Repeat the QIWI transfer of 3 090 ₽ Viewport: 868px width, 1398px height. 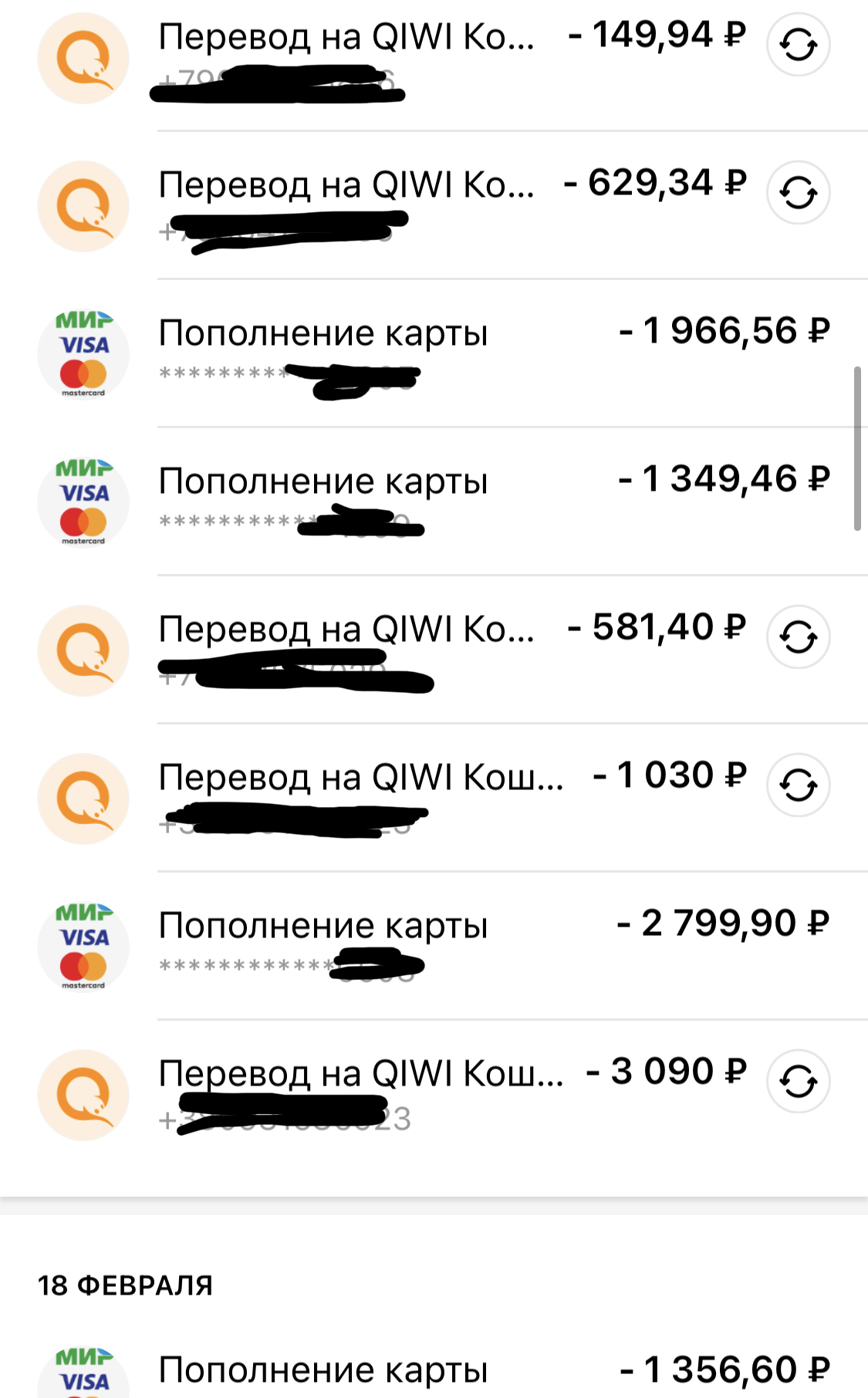[798, 1081]
